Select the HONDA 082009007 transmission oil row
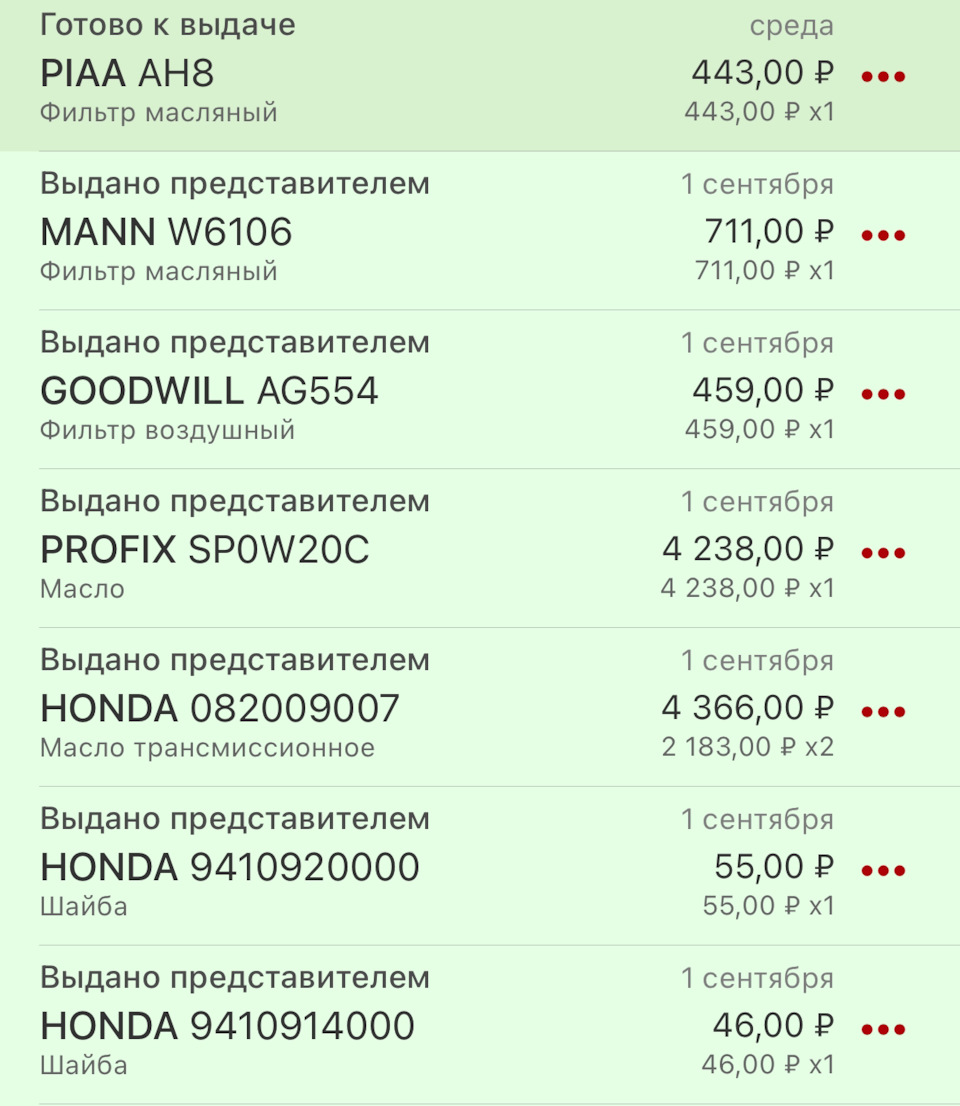 click(x=300, y=709)
